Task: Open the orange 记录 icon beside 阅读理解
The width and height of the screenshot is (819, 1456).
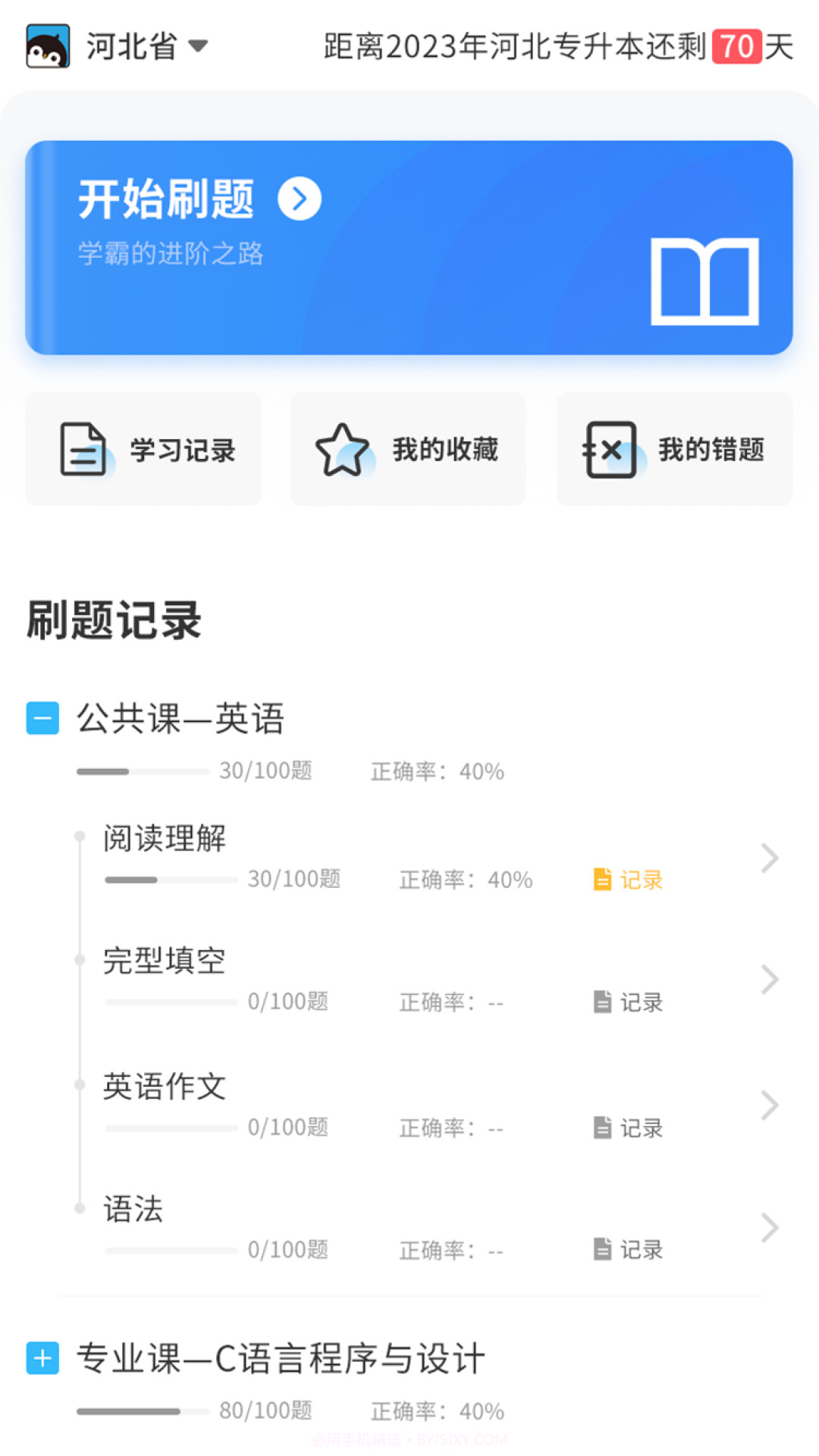Action: (601, 880)
